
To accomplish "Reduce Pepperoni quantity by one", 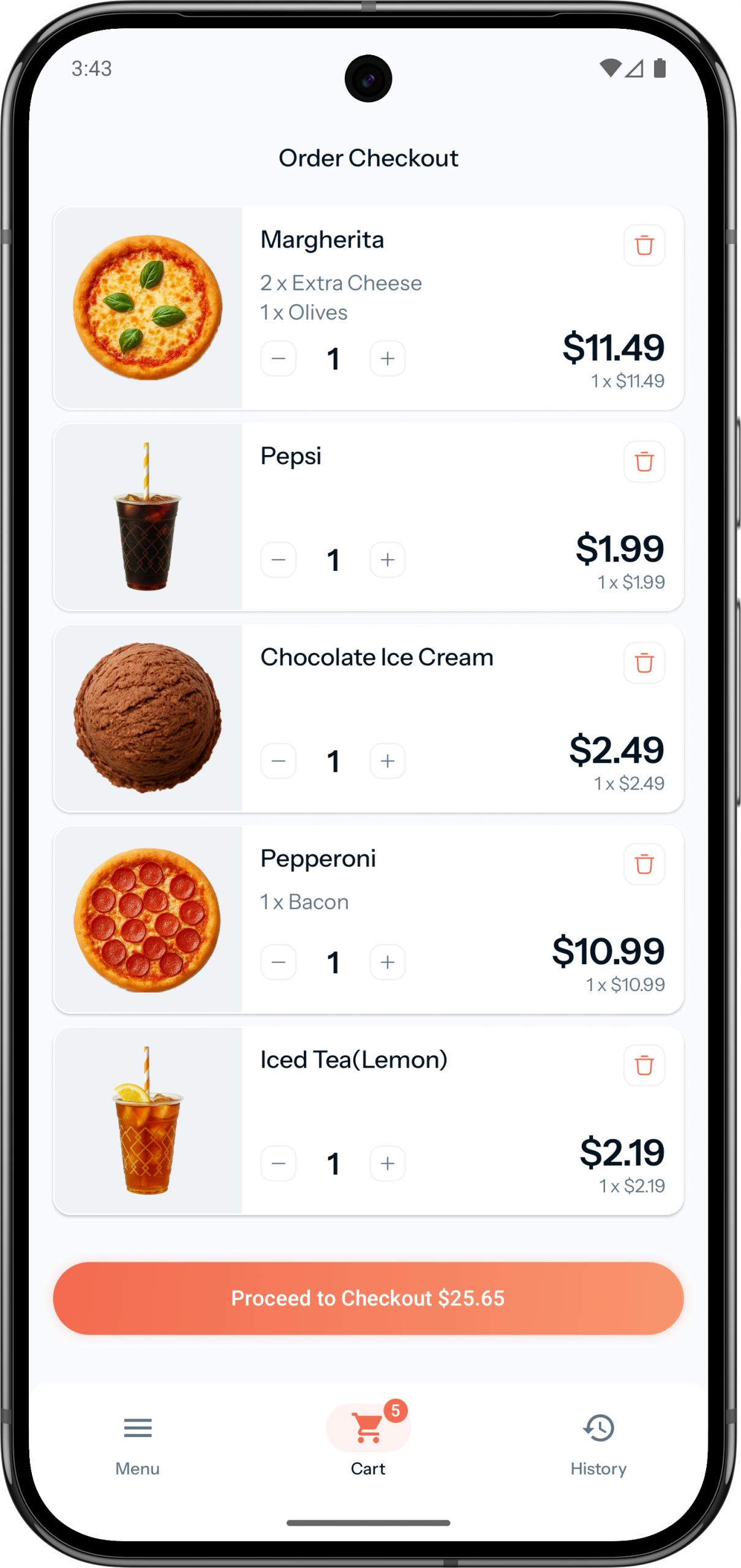I will point(279,962).
